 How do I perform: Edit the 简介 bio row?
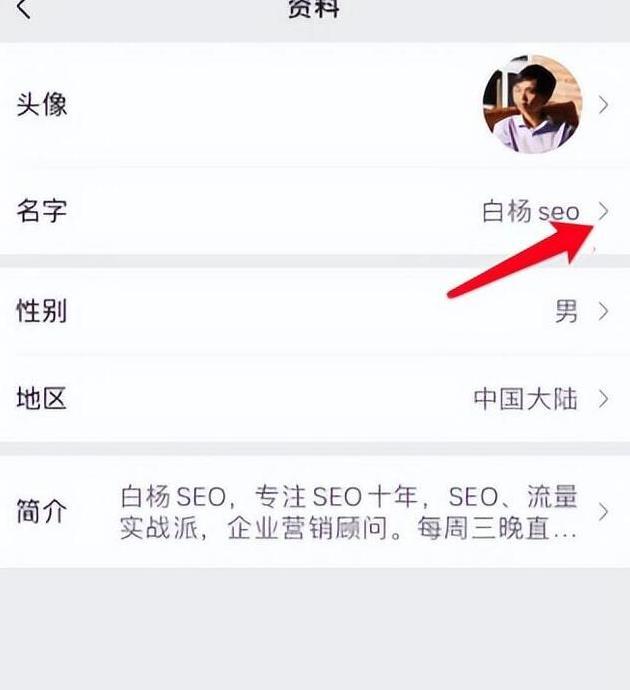(x=315, y=512)
